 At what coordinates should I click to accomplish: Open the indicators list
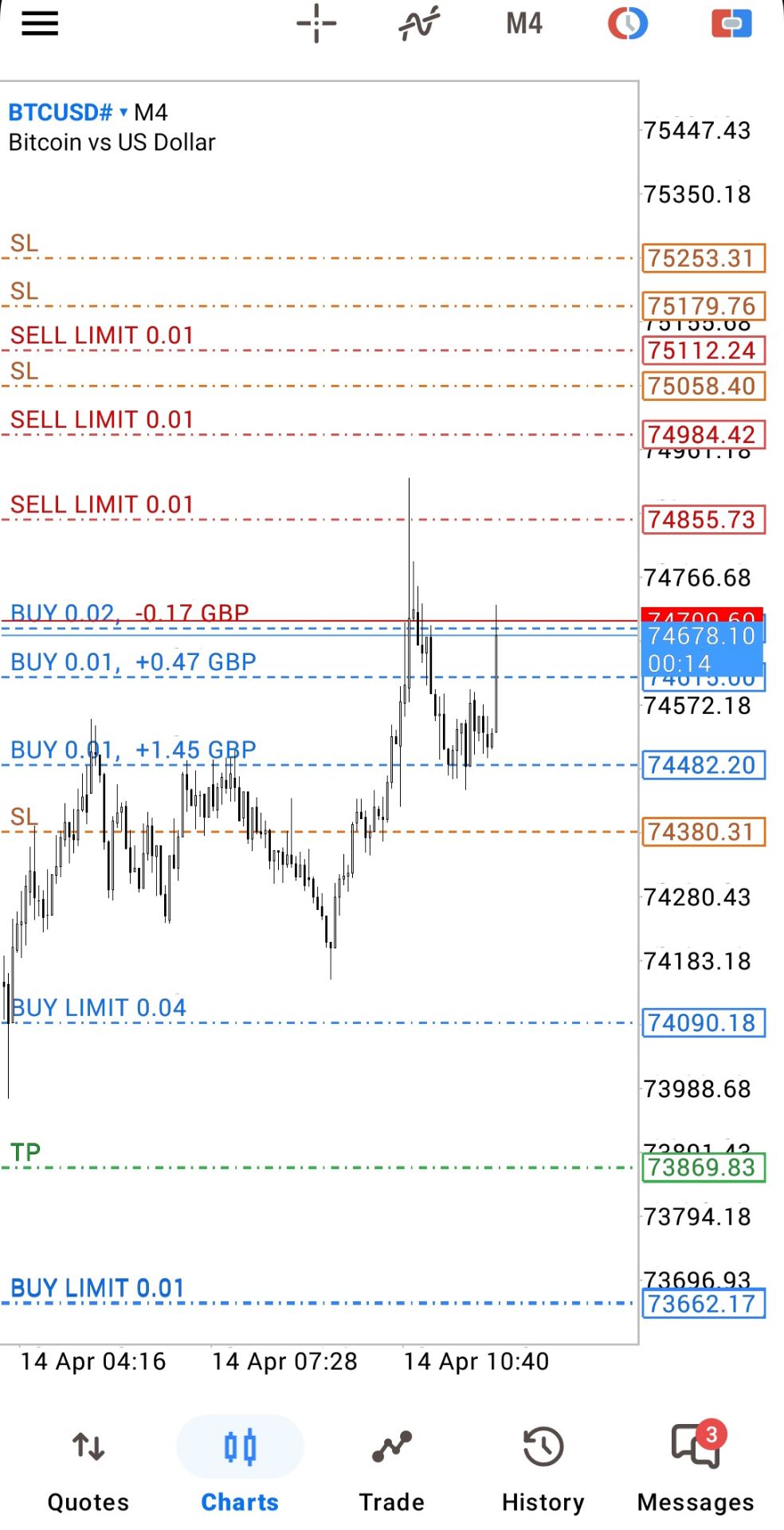click(419, 24)
